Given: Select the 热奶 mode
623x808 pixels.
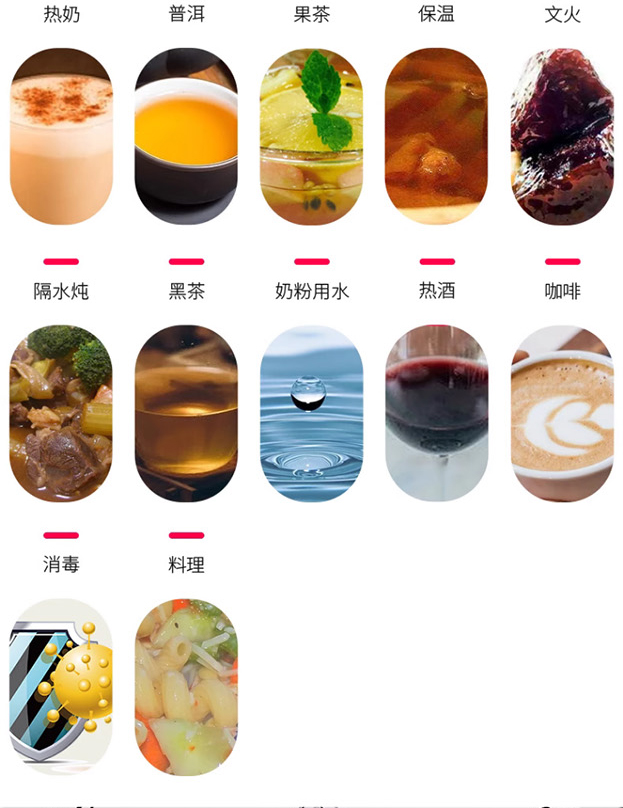Looking at the screenshot, I should (x=61, y=137).
